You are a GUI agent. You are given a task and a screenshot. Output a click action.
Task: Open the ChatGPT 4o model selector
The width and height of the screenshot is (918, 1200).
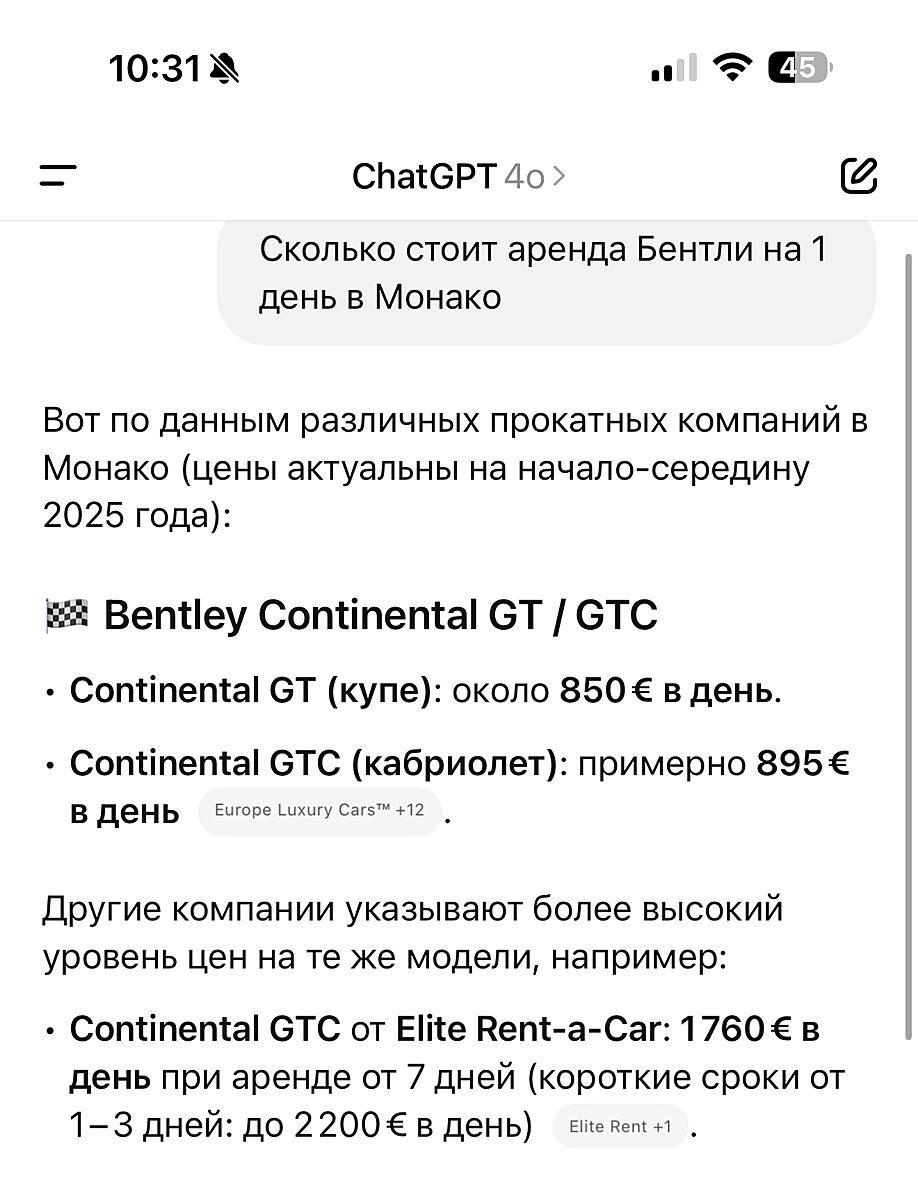[x=458, y=177]
